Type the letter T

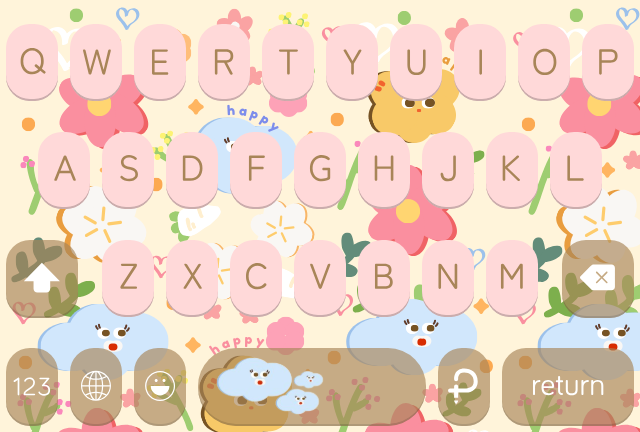click(288, 62)
